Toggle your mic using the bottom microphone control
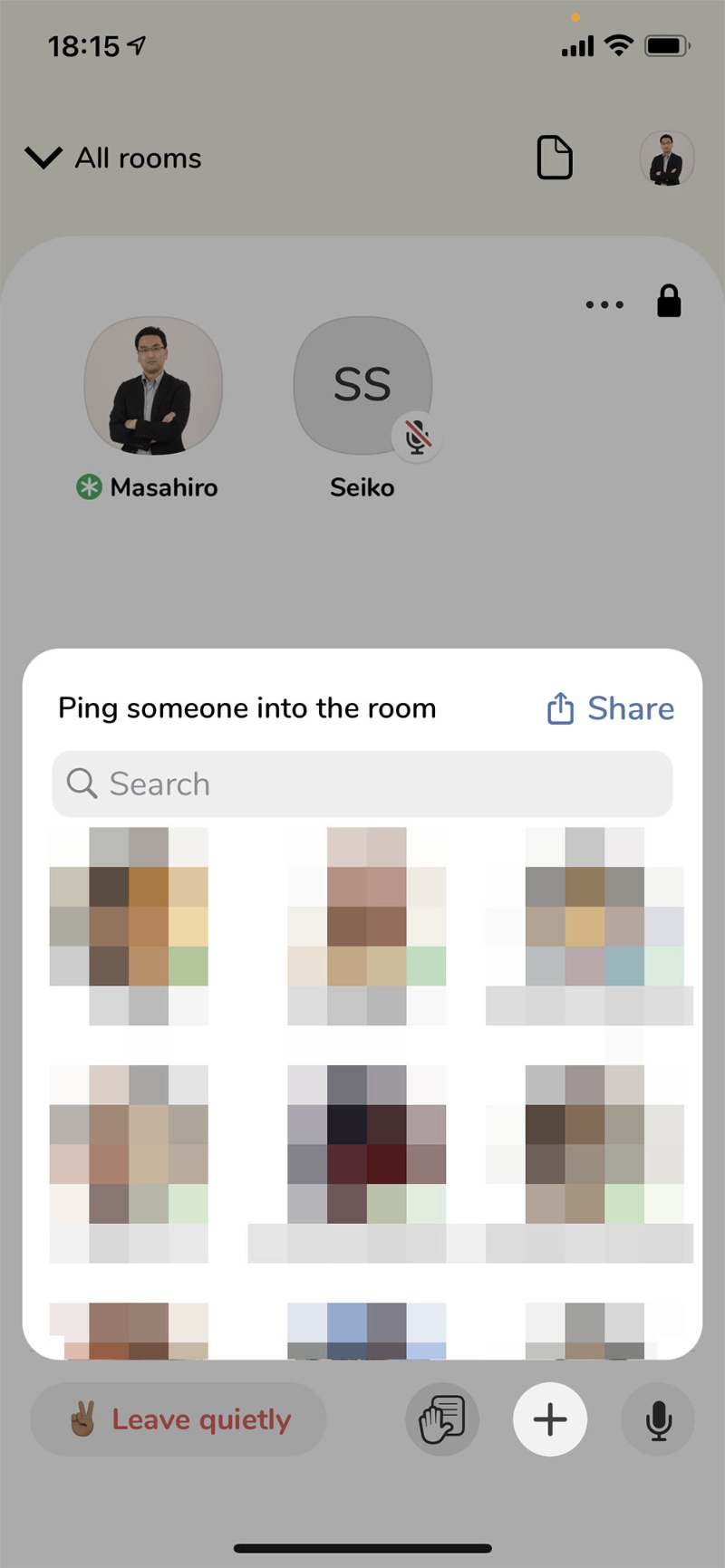Viewport: 725px width, 1568px height. pos(657,1419)
